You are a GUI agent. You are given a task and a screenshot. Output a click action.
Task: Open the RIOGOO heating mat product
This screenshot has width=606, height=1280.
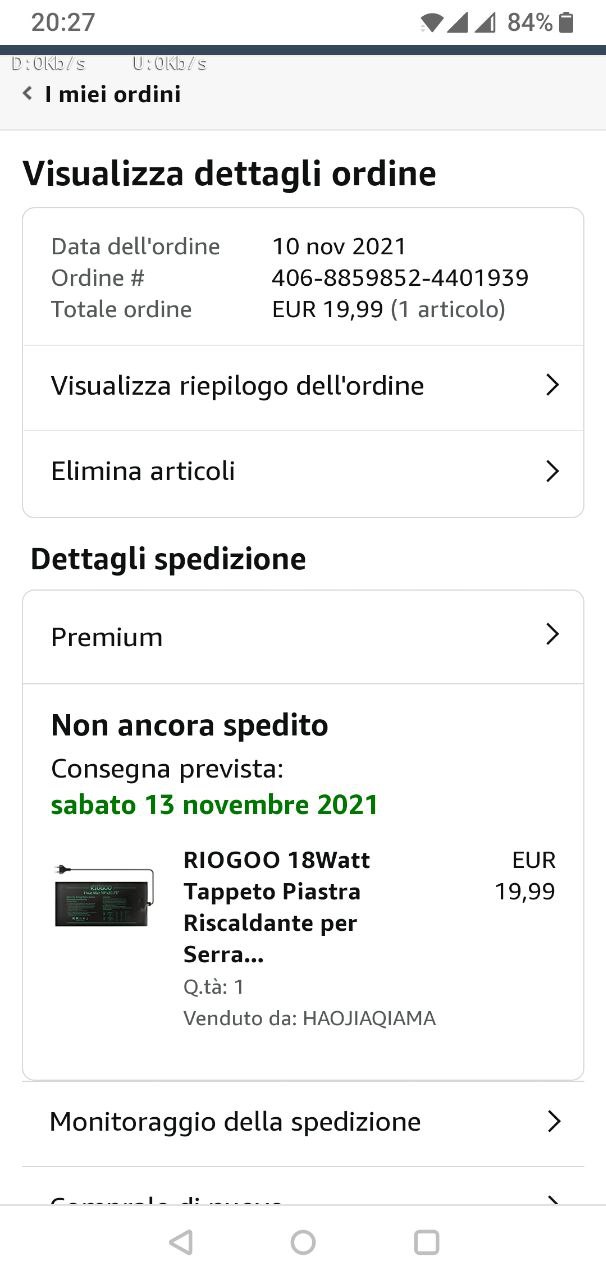276,907
